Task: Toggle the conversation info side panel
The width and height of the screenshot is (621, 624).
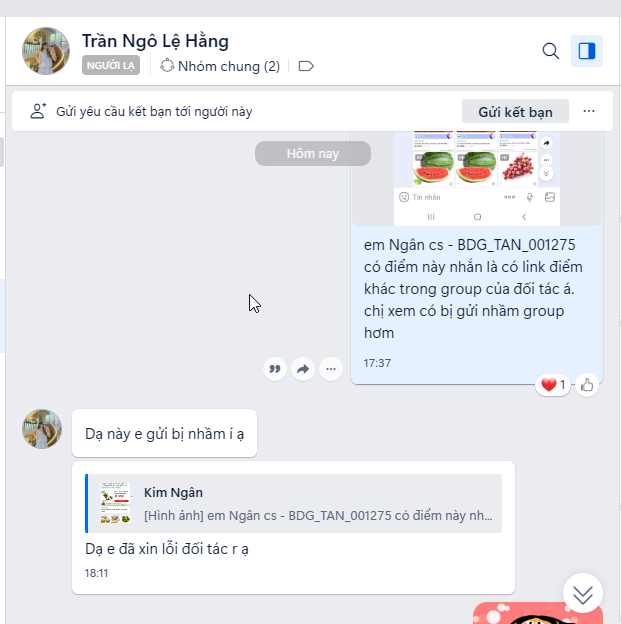Action: coord(587,51)
